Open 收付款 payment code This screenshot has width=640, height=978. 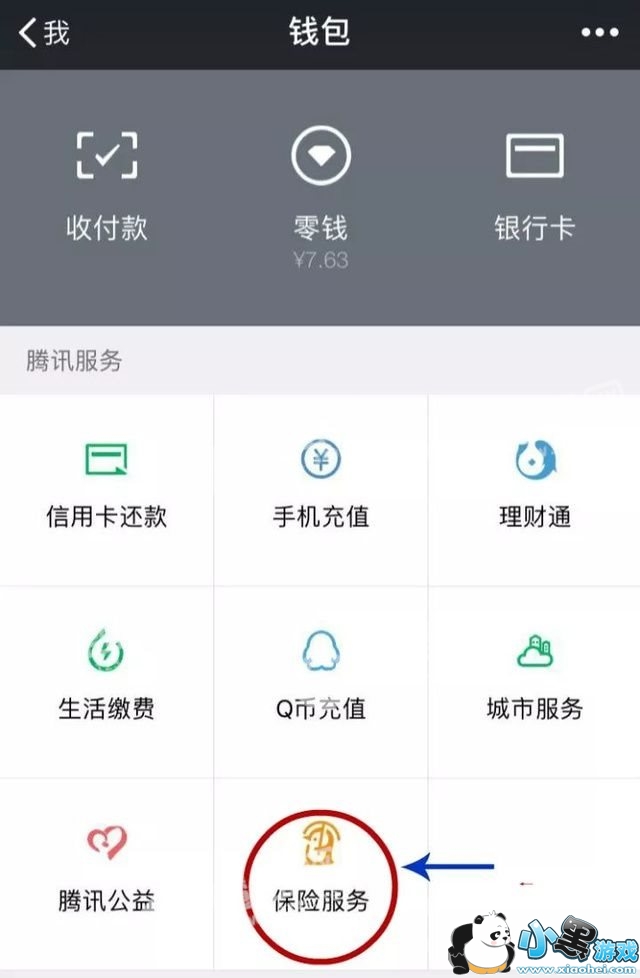[x=107, y=187]
